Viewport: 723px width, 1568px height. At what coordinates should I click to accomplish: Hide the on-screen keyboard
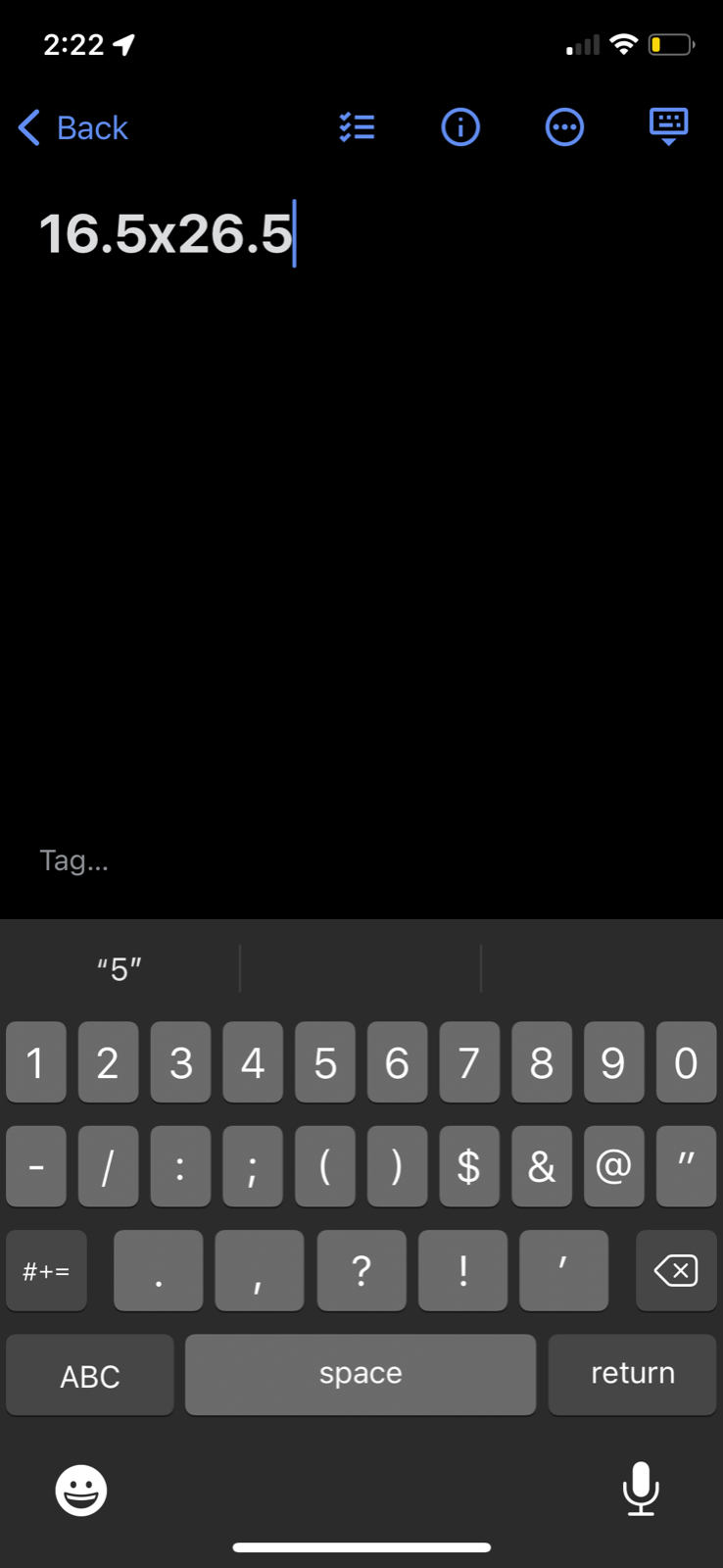coord(669,127)
